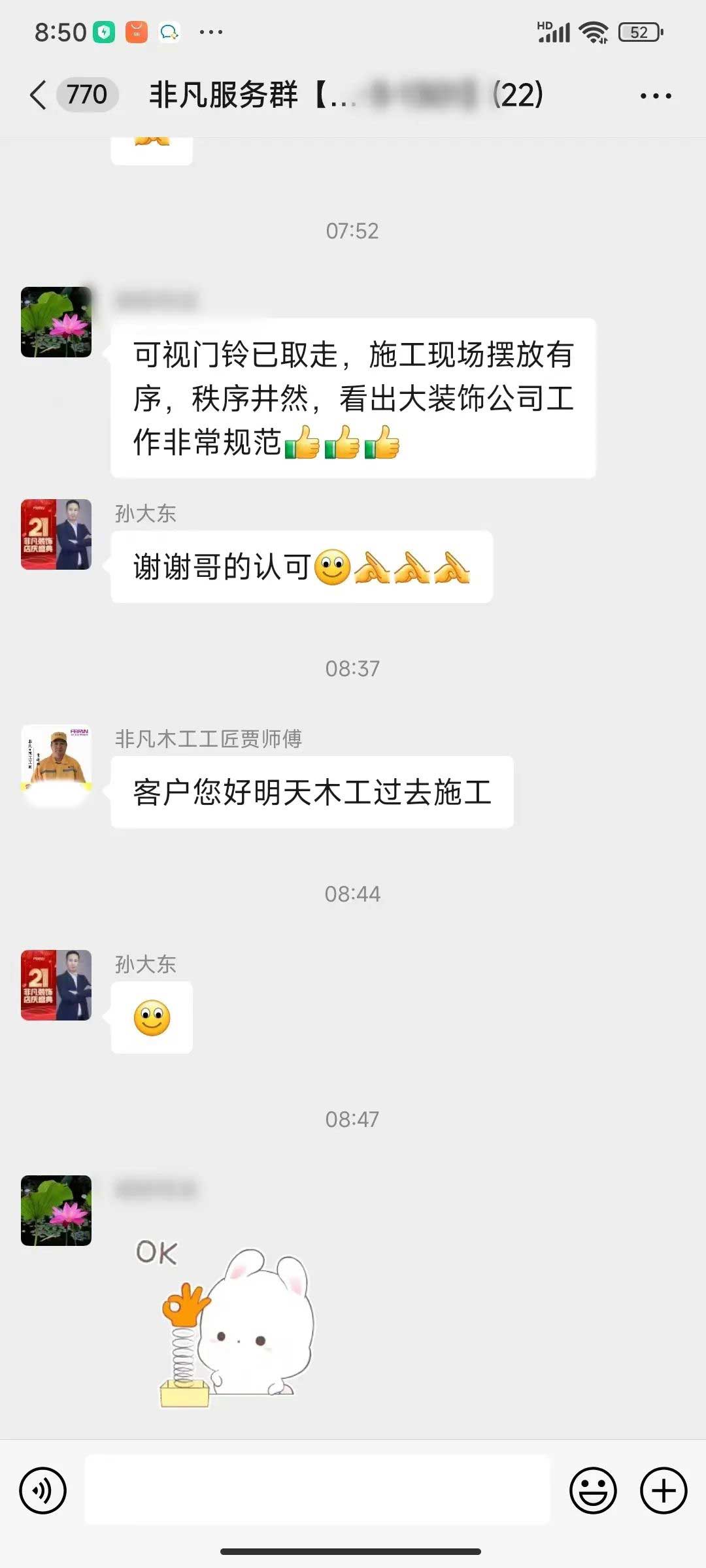Go back to the chat list
This screenshot has width=706, height=1568.
[x=39, y=95]
